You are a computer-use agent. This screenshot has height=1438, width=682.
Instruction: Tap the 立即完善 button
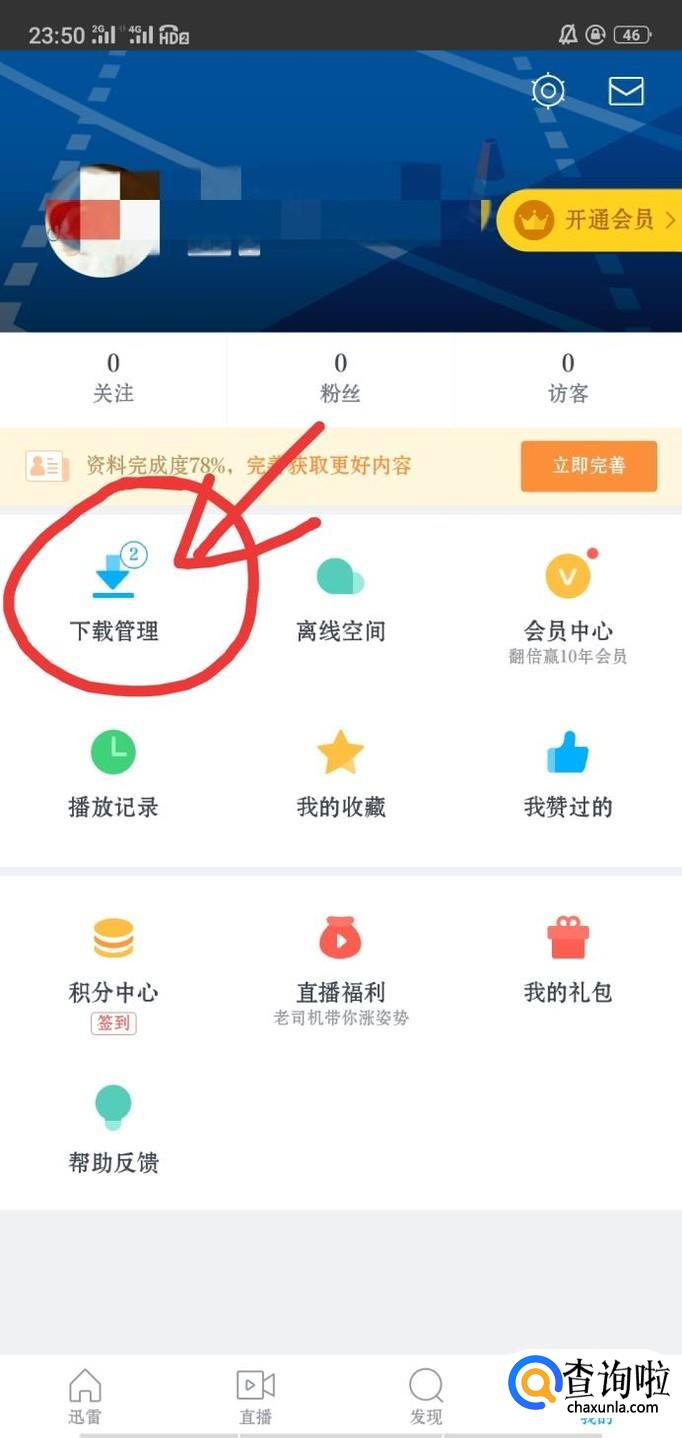(589, 466)
